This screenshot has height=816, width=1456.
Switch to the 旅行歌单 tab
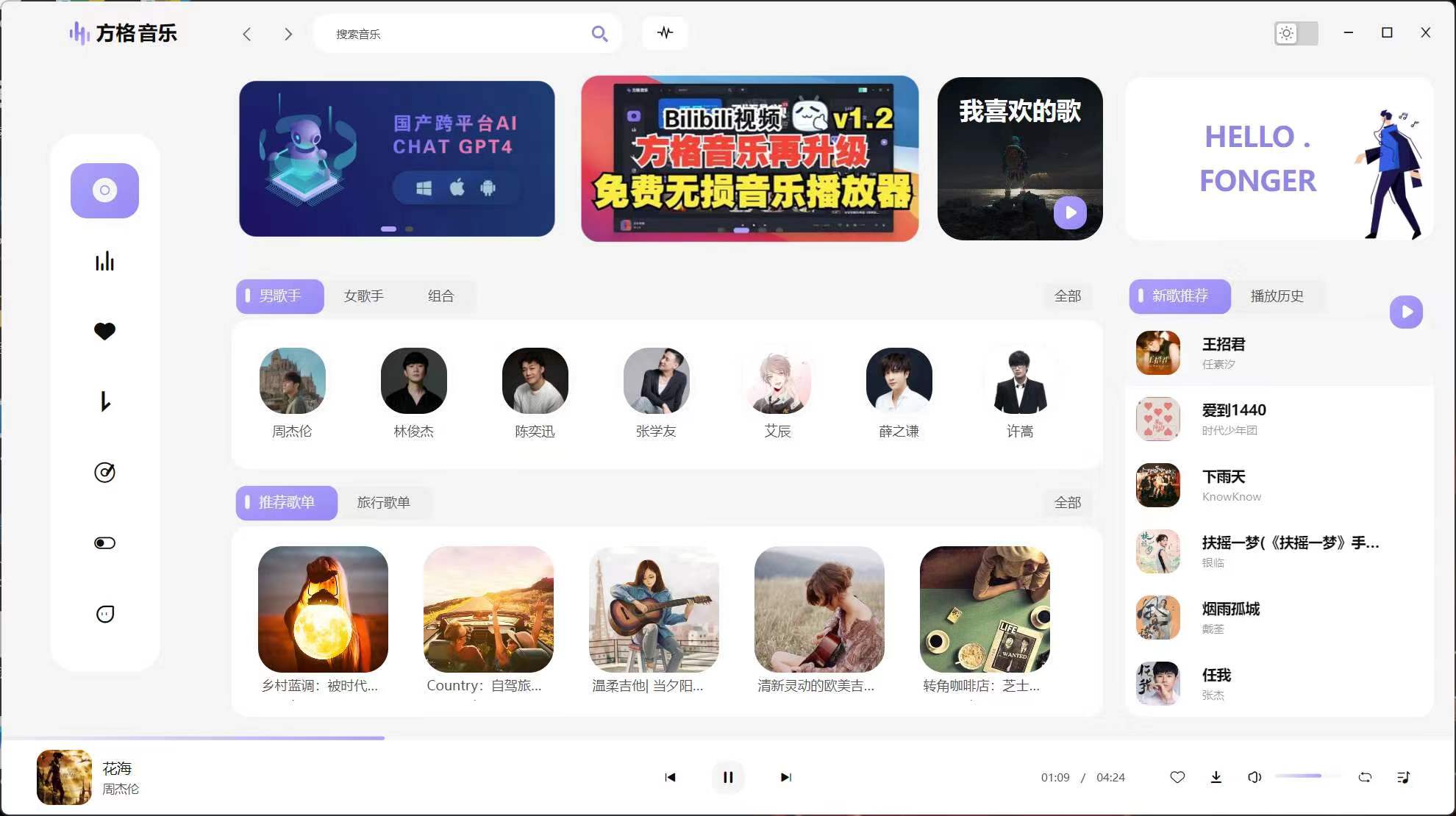pyautogui.click(x=383, y=503)
